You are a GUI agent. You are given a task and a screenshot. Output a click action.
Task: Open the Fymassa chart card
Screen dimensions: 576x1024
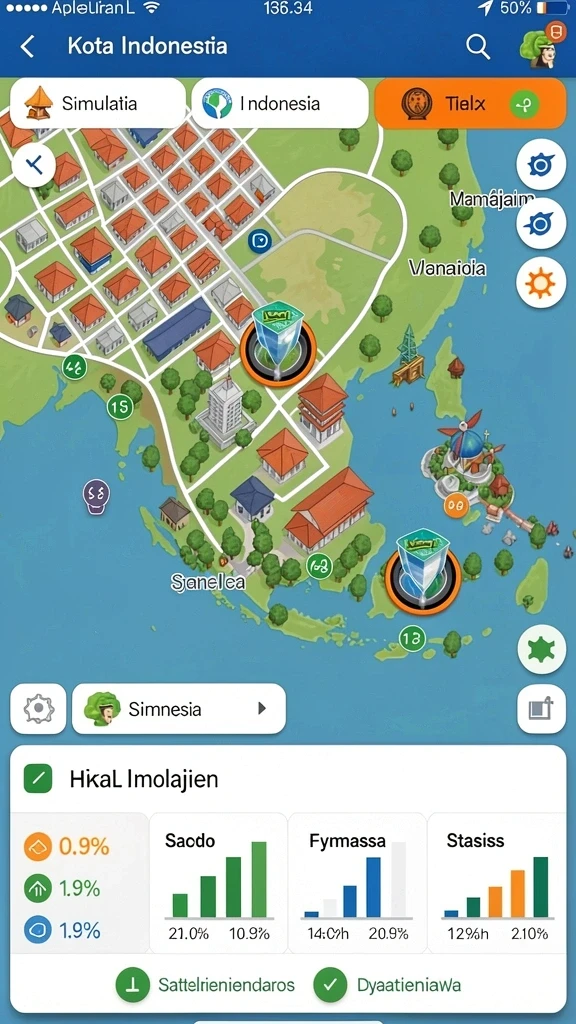pyautogui.click(x=357, y=883)
